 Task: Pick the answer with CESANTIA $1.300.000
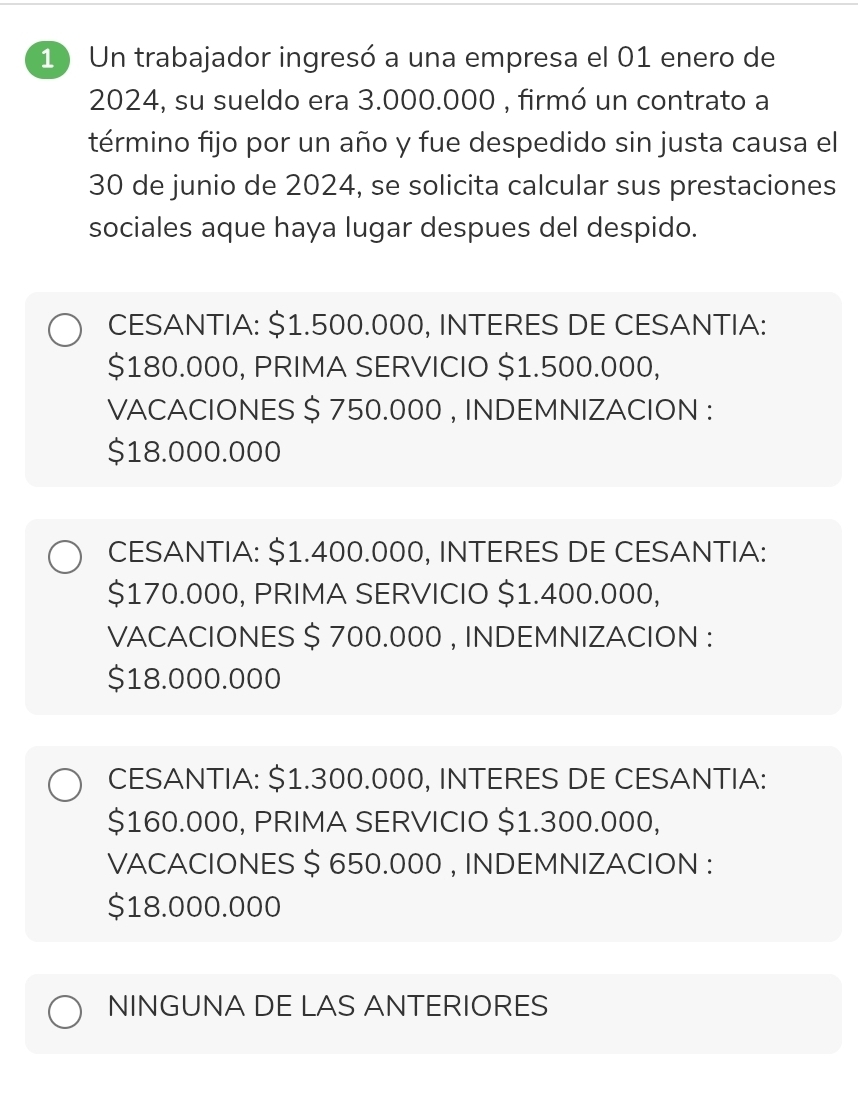coord(67,785)
